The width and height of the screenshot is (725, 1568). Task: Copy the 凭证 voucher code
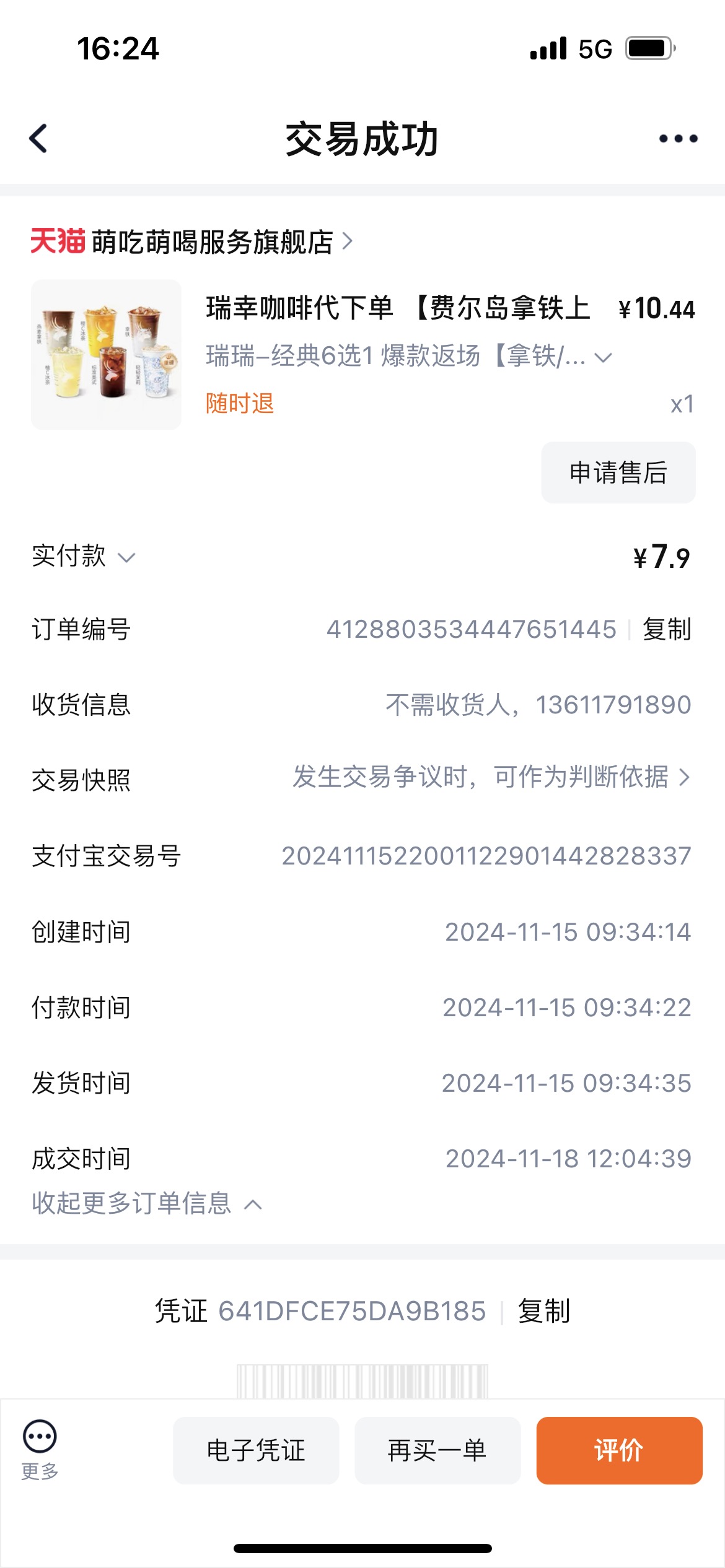[544, 1311]
